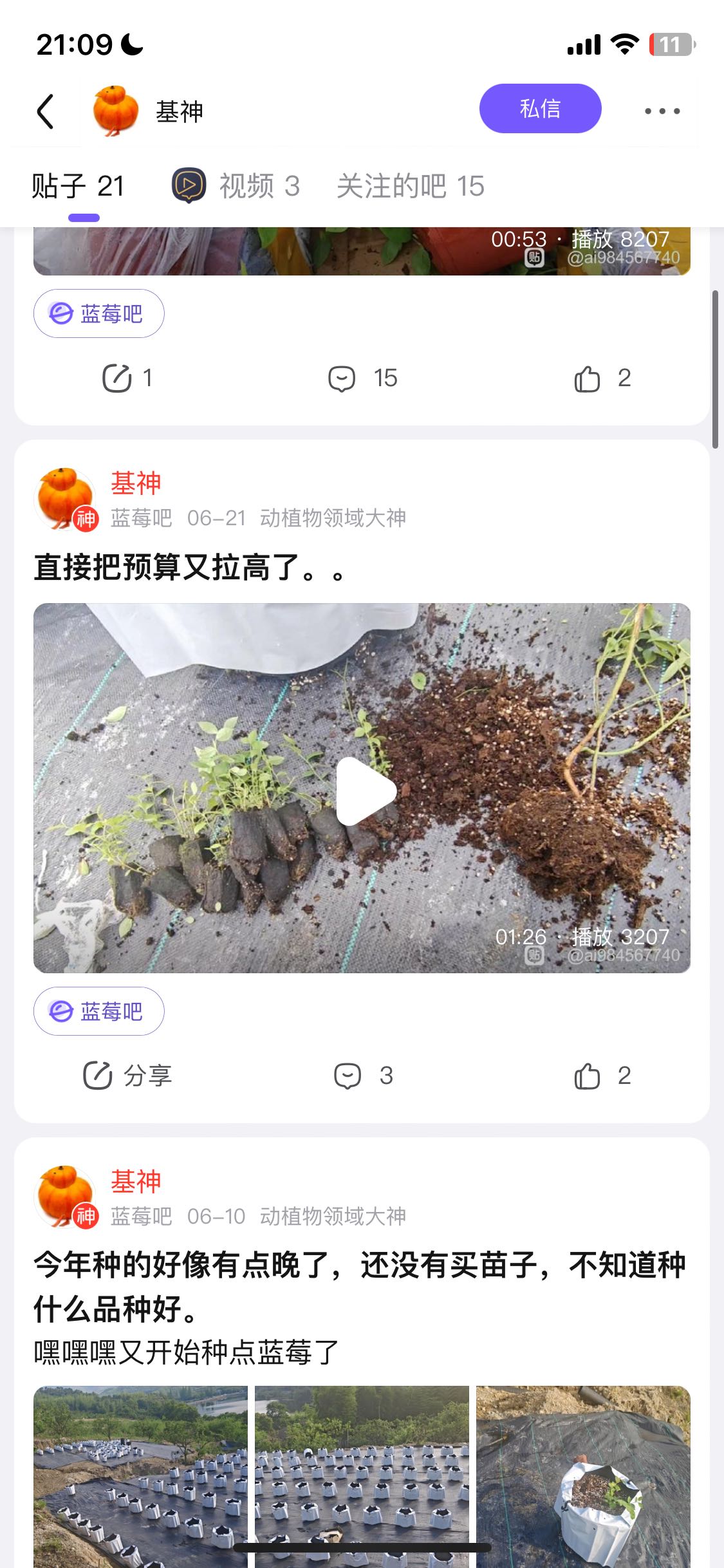Open the three-dot overflow menu
724x1568 pixels.
point(662,111)
